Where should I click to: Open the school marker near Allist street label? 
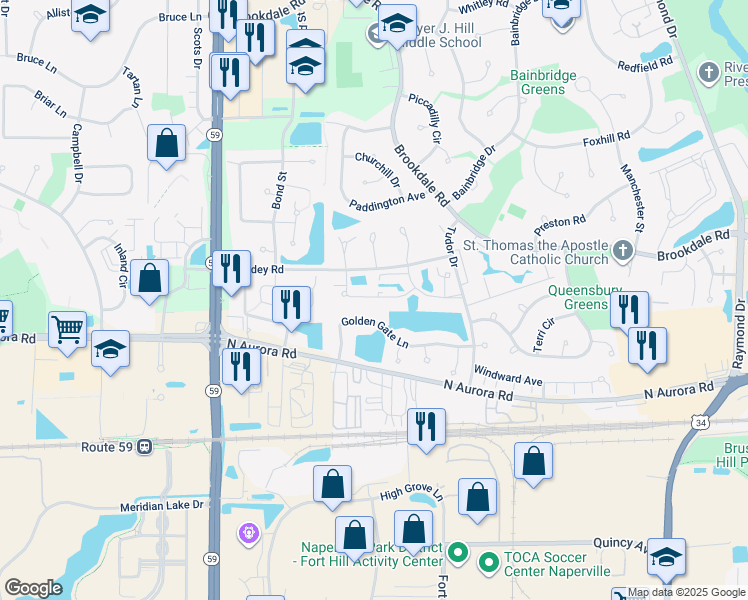(x=91, y=18)
